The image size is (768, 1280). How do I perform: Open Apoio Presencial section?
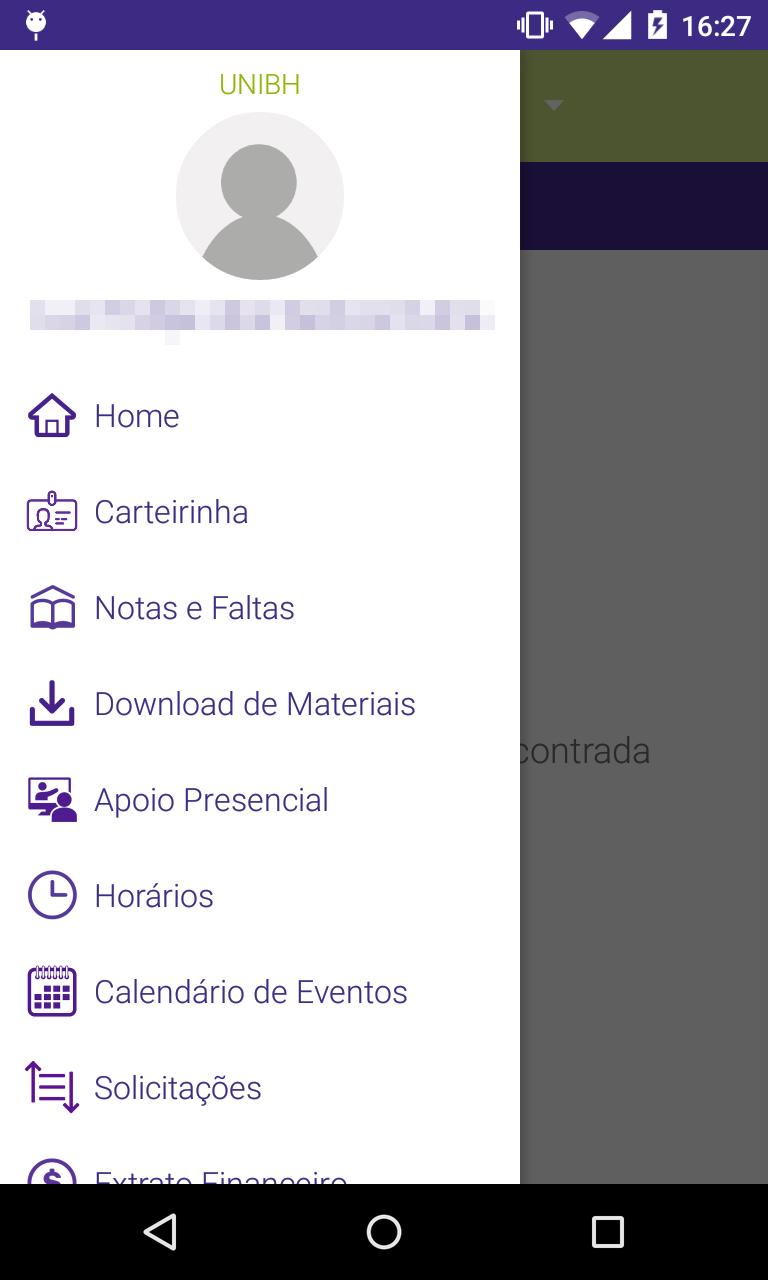211,800
